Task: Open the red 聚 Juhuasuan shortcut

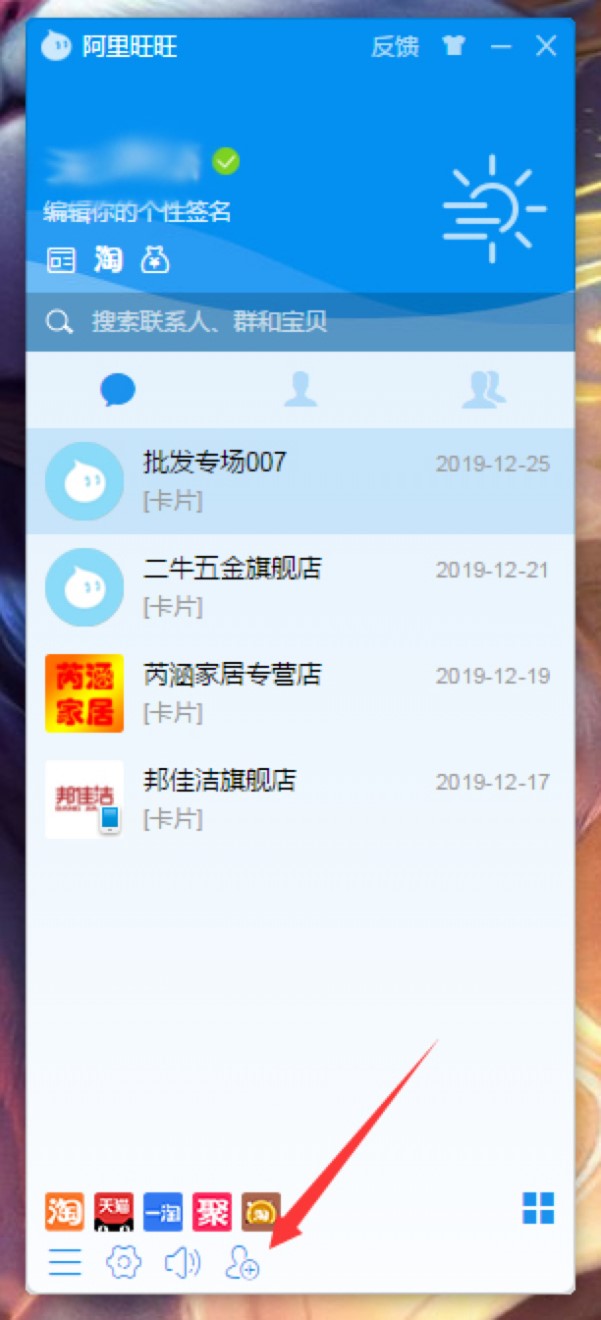Action: pyautogui.click(x=211, y=1211)
